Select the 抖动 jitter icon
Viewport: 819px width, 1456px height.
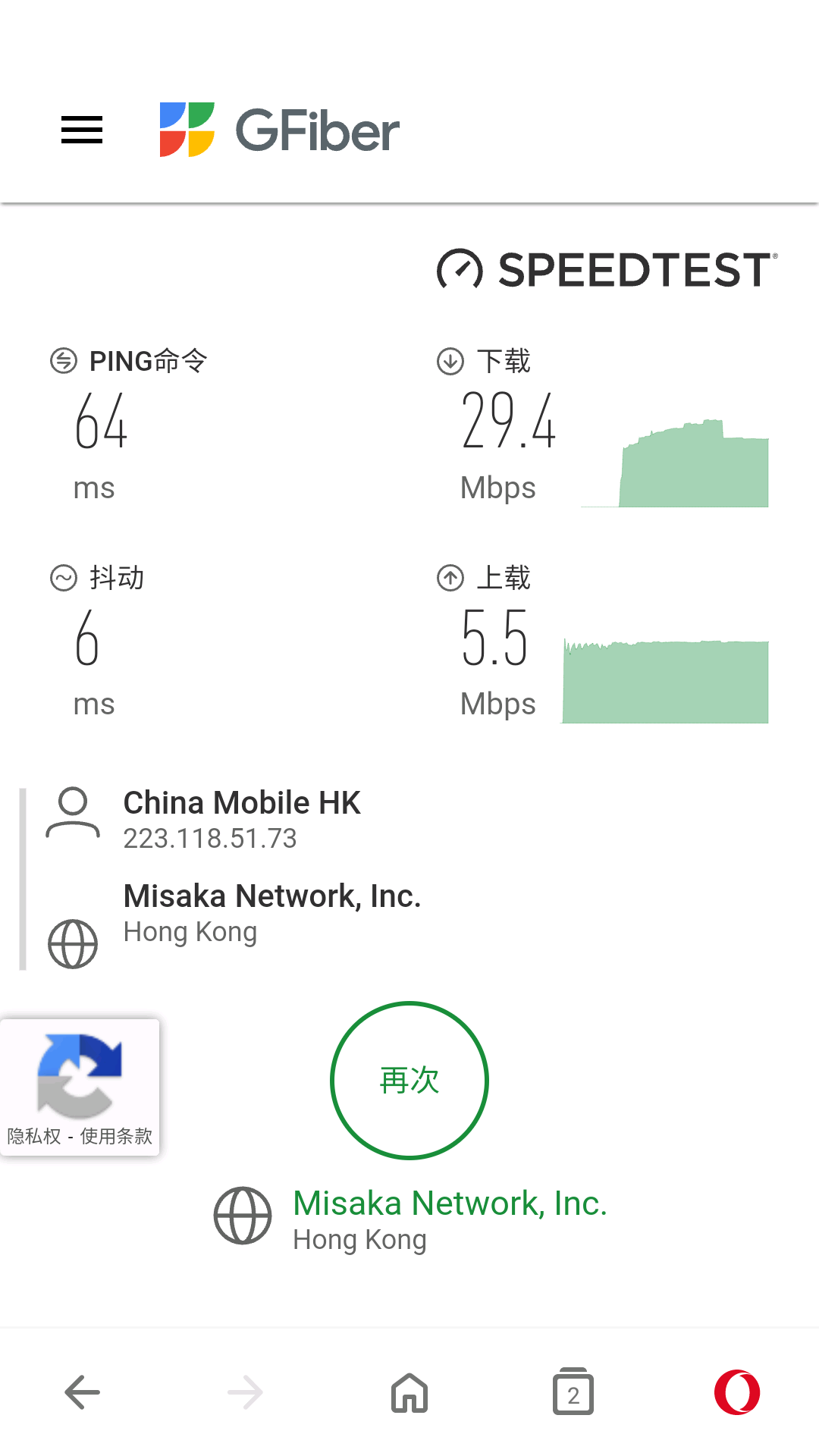(61, 577)
